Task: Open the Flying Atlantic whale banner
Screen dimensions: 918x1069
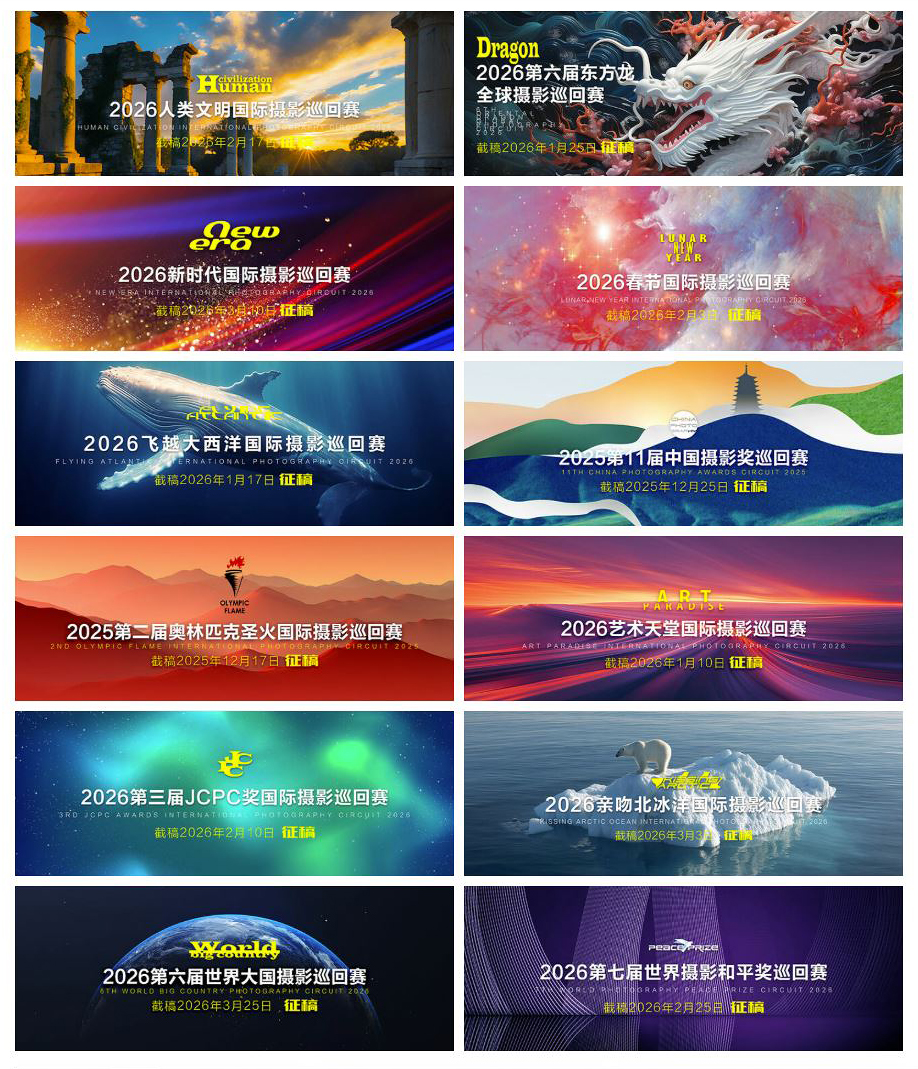Action: 234,444
